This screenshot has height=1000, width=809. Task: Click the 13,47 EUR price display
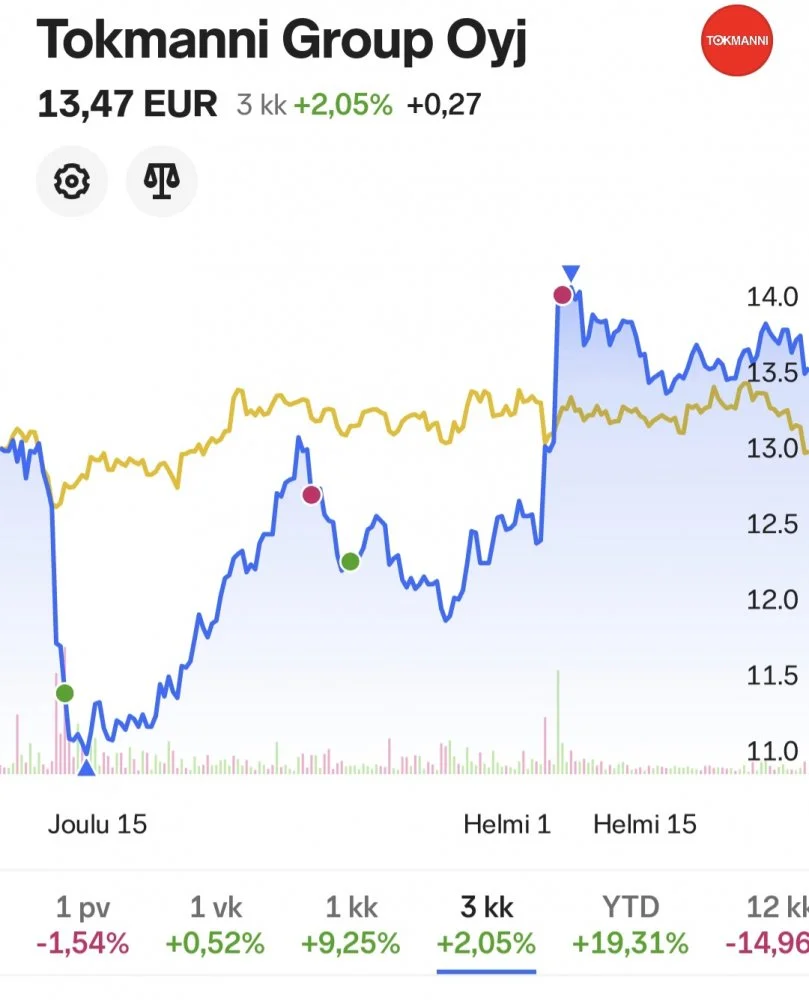[126, 103]
